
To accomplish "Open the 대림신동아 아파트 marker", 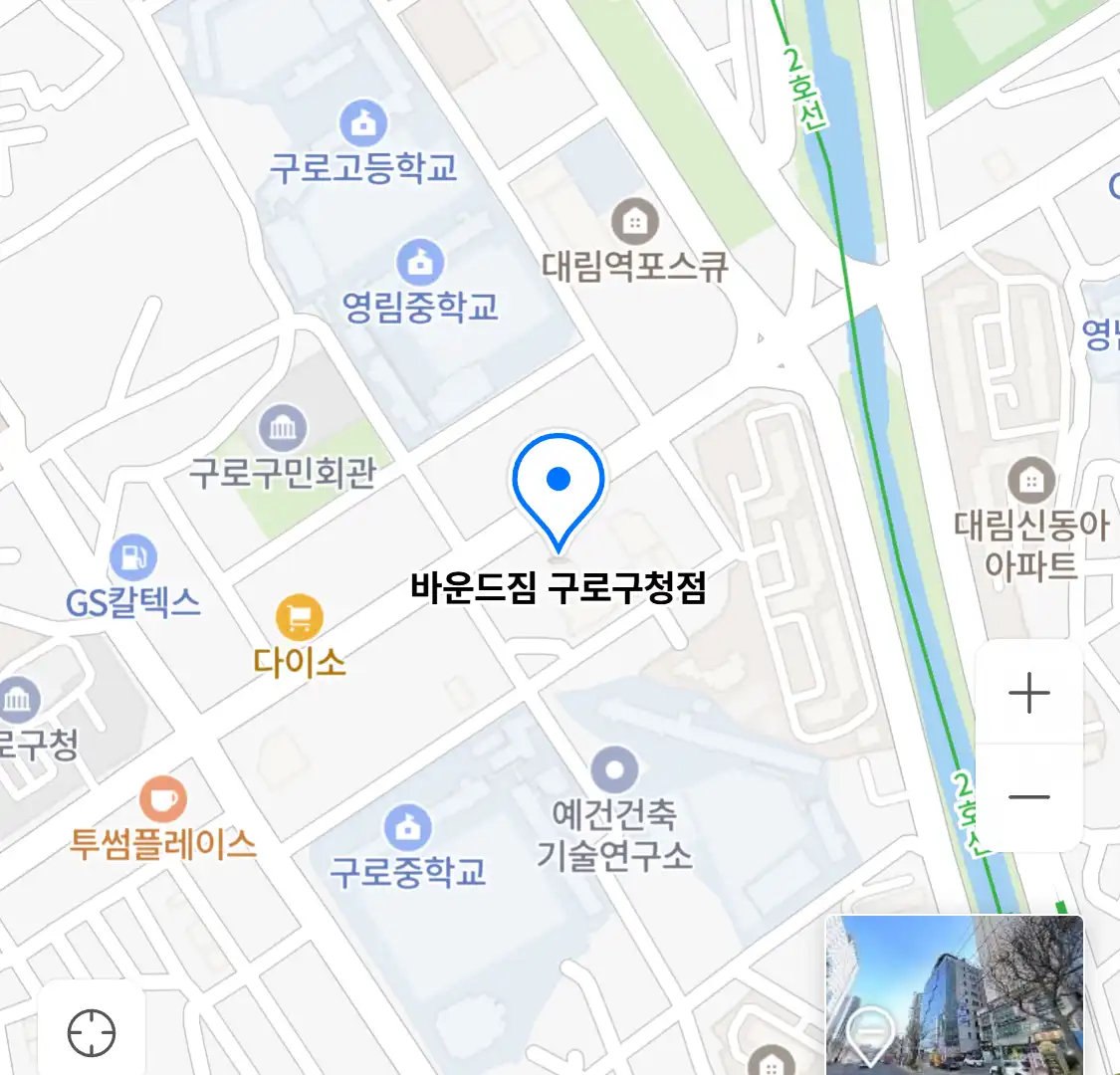I will pyautogui.click(x=1030, y=482).
